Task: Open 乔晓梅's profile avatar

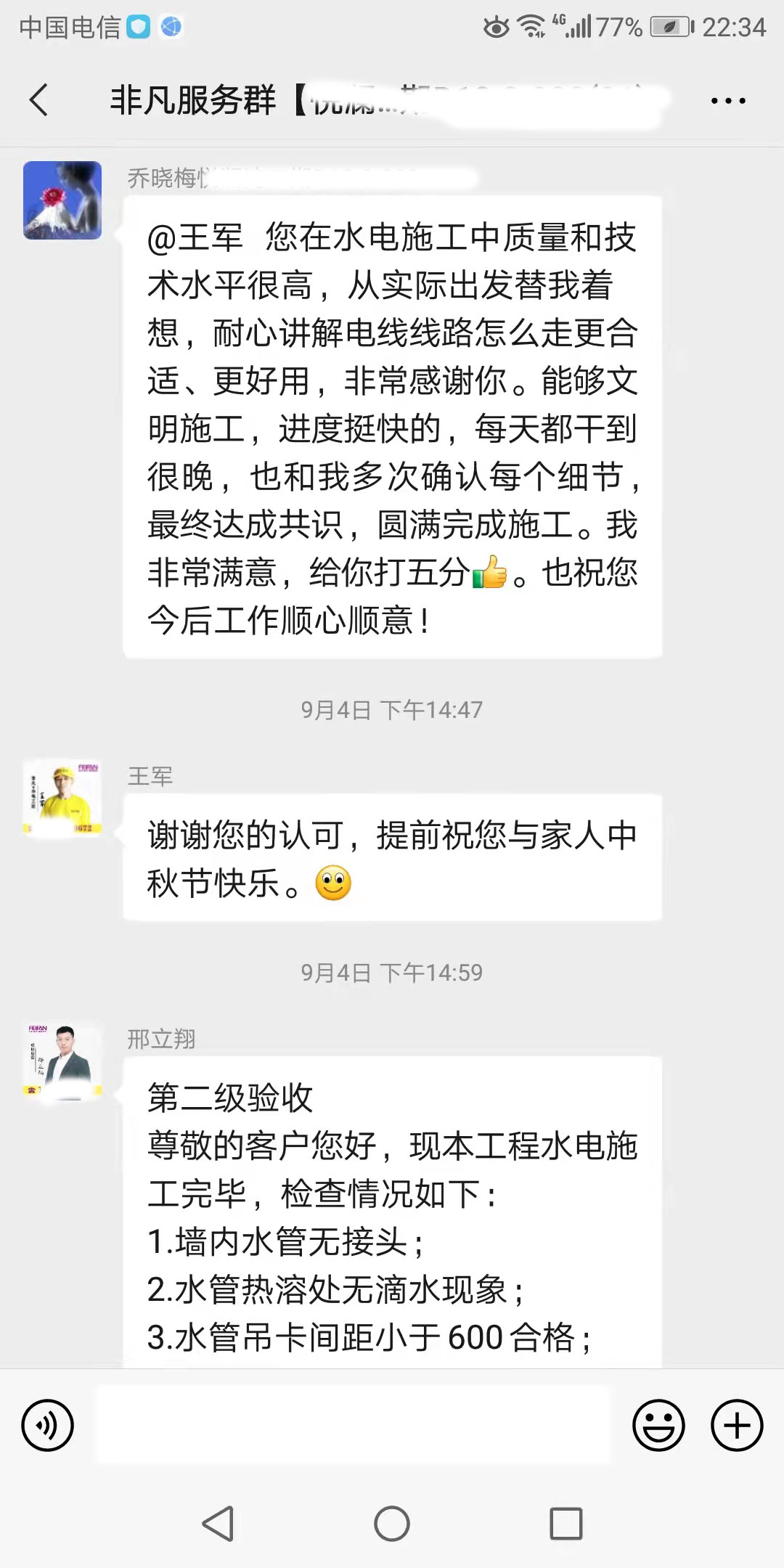Action: click(62, 200)
